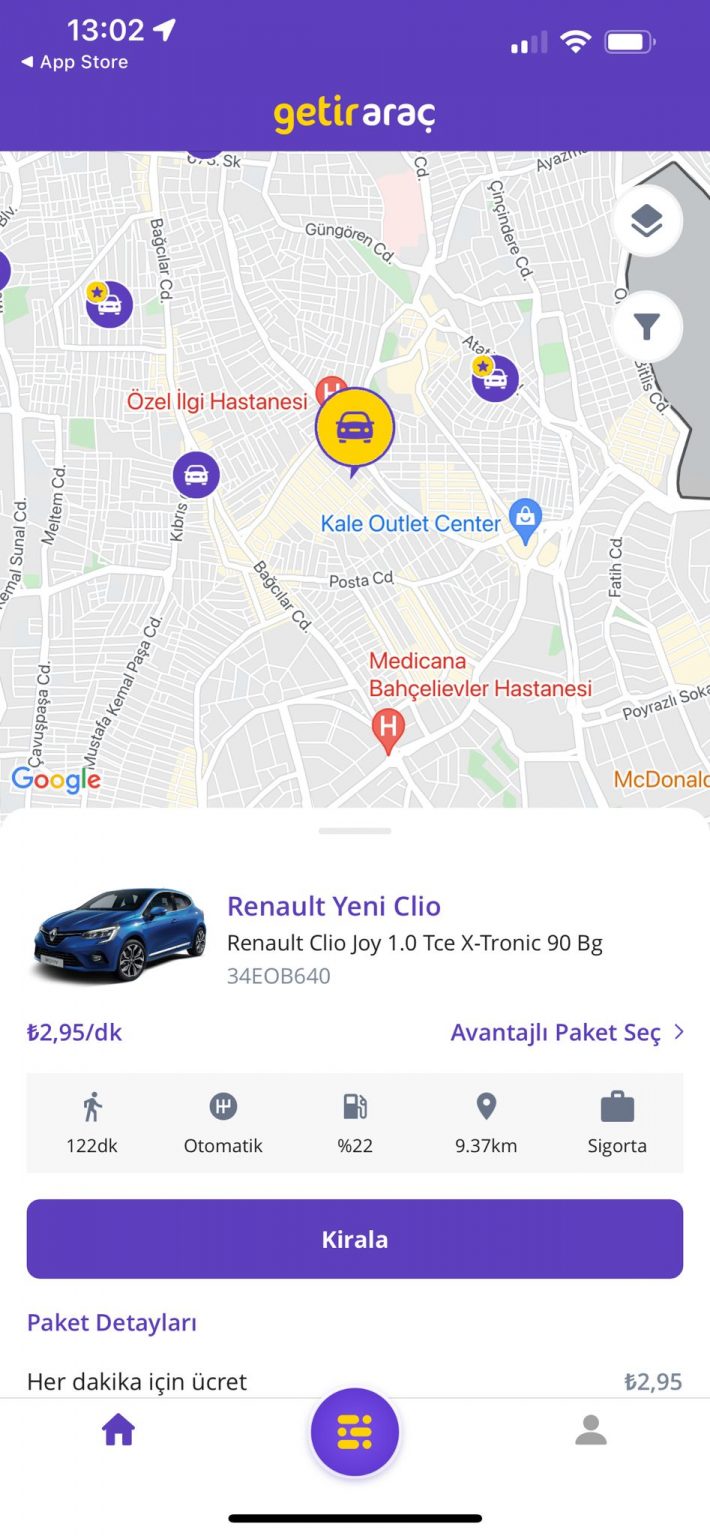The width and height of the screenshot is (710, 1536).
Task: Return to App Store via back link
Action: tap(74, 62)
